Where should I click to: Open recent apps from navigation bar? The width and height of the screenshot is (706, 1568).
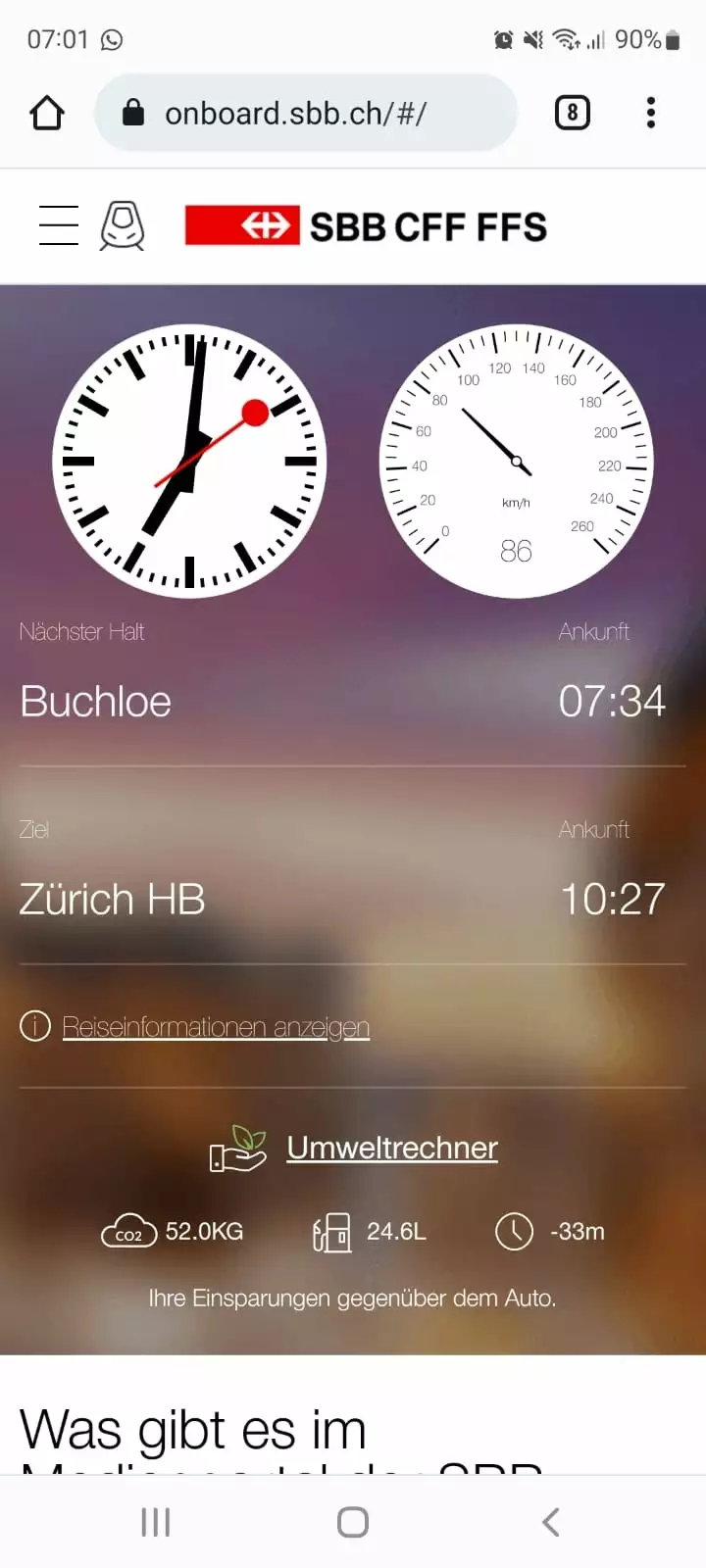click(x=156, y=1522)
